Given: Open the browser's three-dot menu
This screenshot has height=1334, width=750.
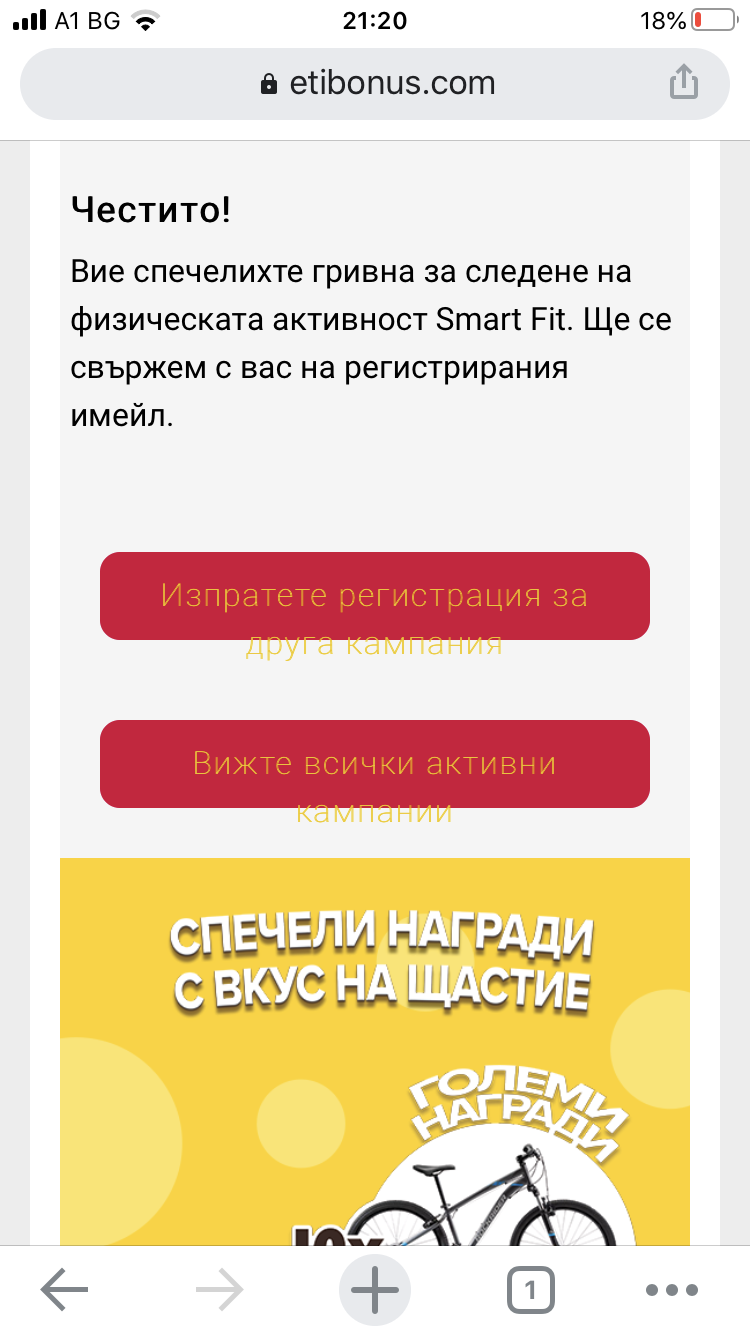Looking at the screenshot, I should [670, 1291].
